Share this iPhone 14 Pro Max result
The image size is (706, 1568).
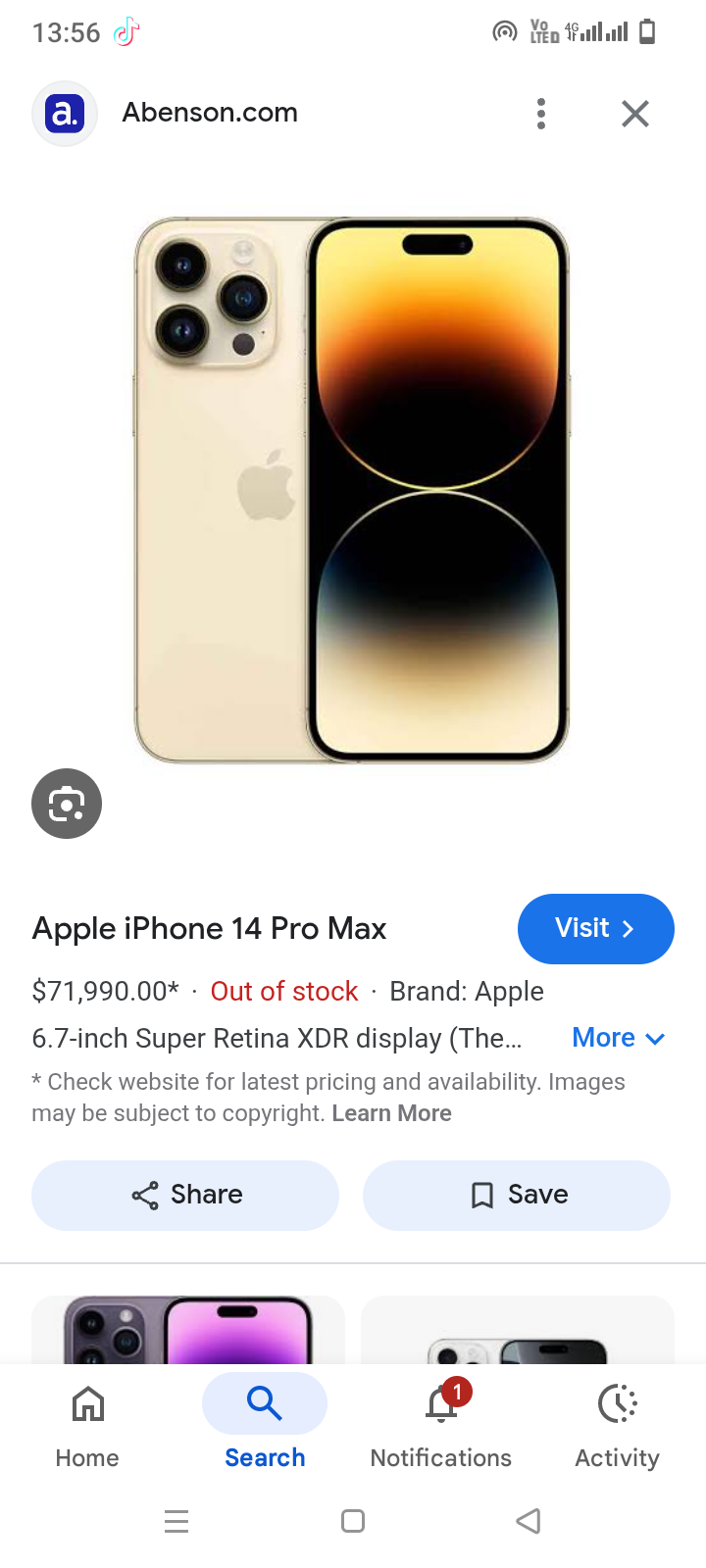coord(185,1195)
